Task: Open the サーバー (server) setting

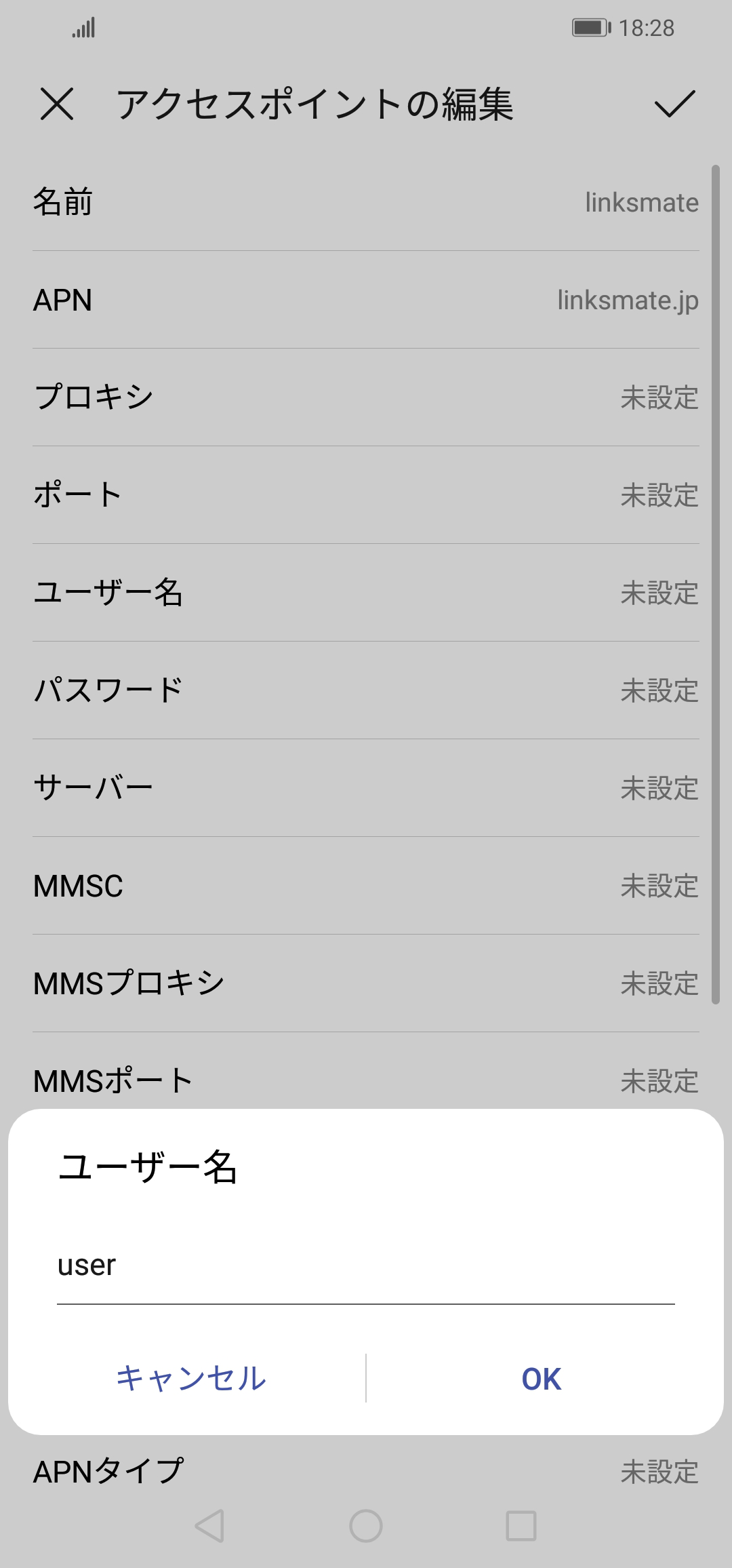Action: [366, 787]
